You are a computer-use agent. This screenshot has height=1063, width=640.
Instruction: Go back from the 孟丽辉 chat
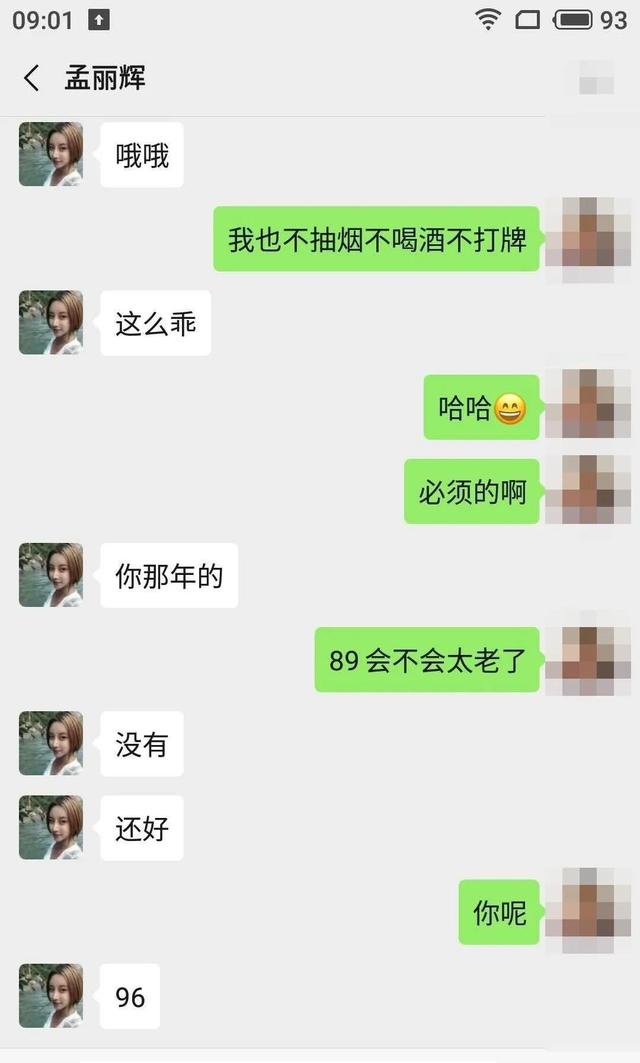pyautogui.click(x=32, y=78)
